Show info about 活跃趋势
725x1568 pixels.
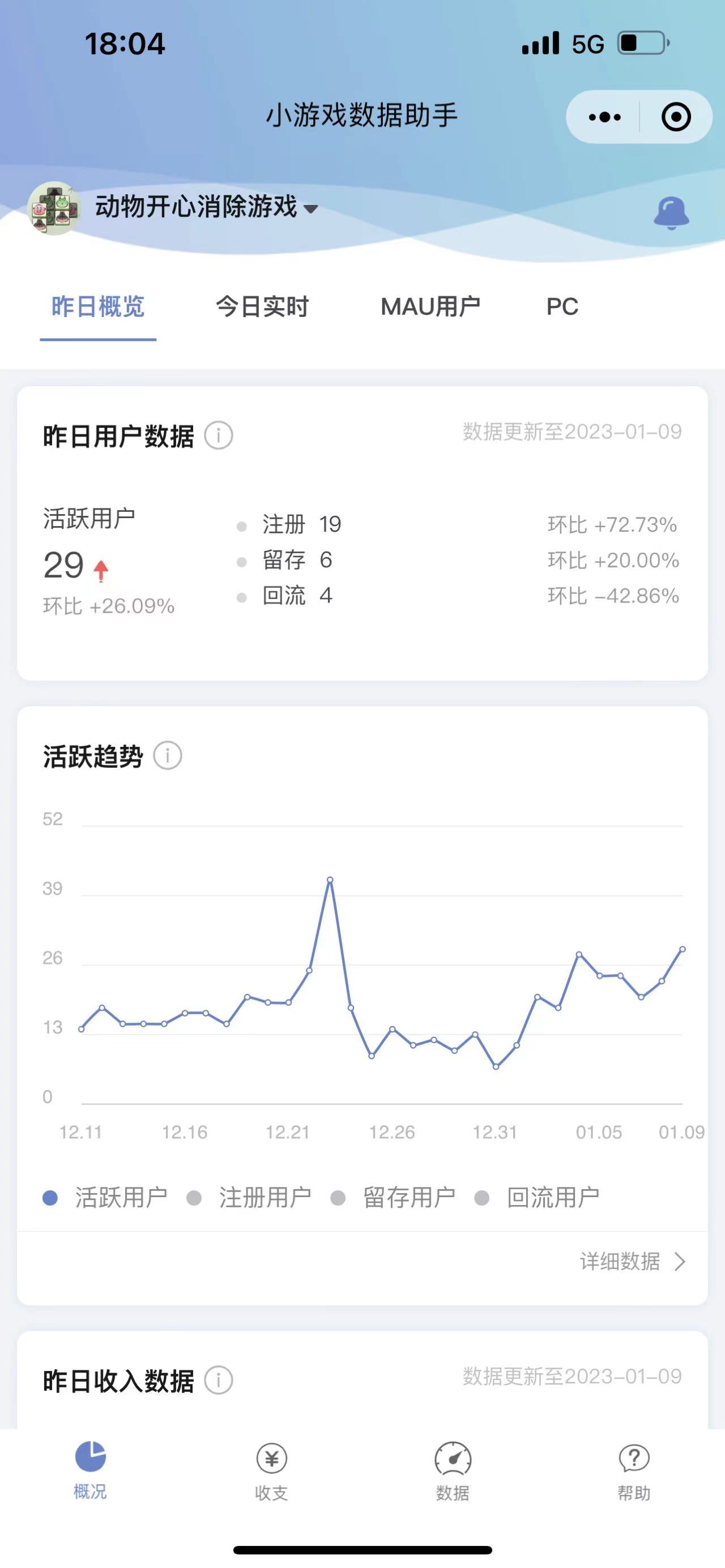pos(168,756)
